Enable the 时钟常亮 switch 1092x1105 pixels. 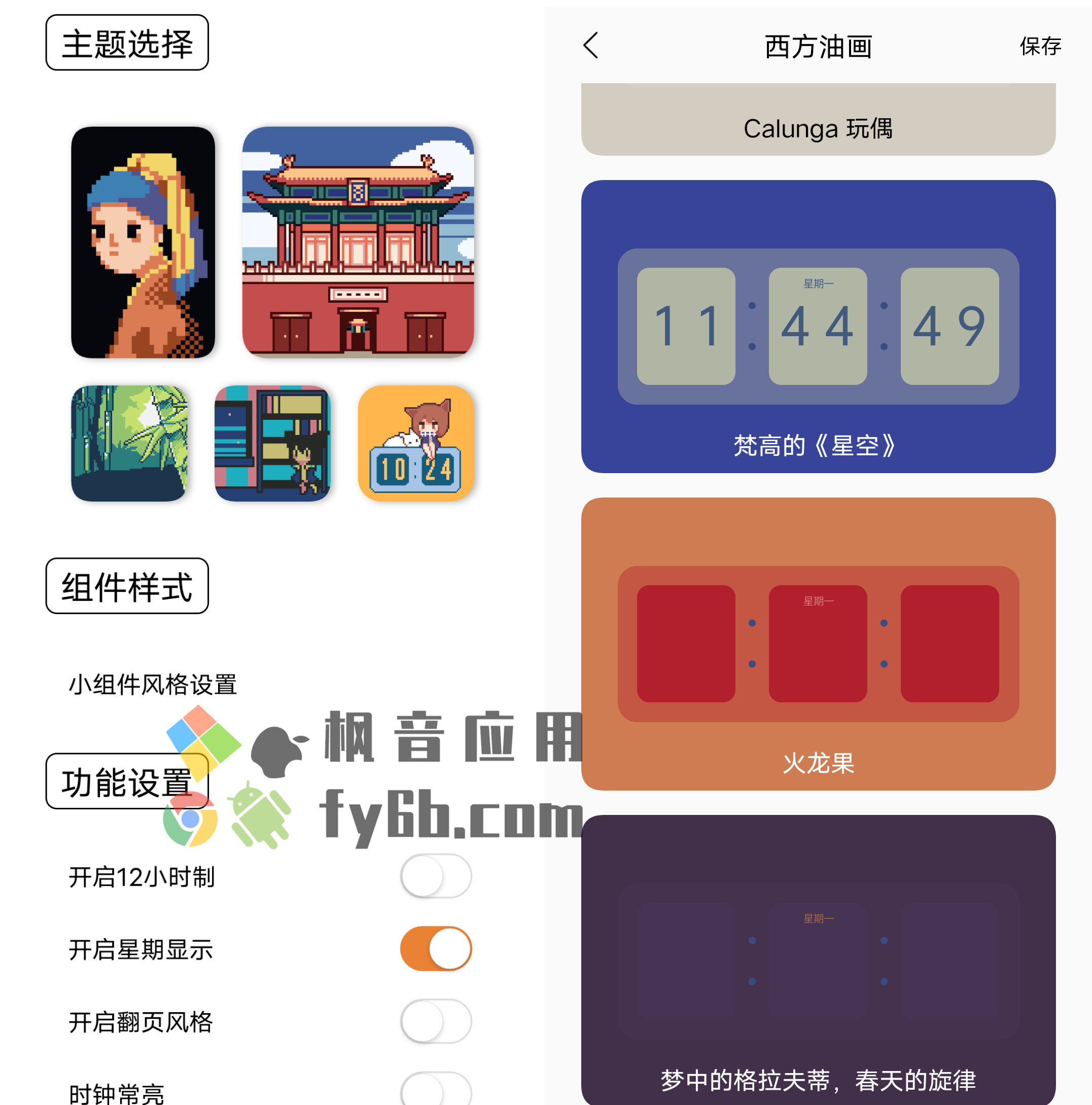pyautogui.click(x=436, y=1090)
